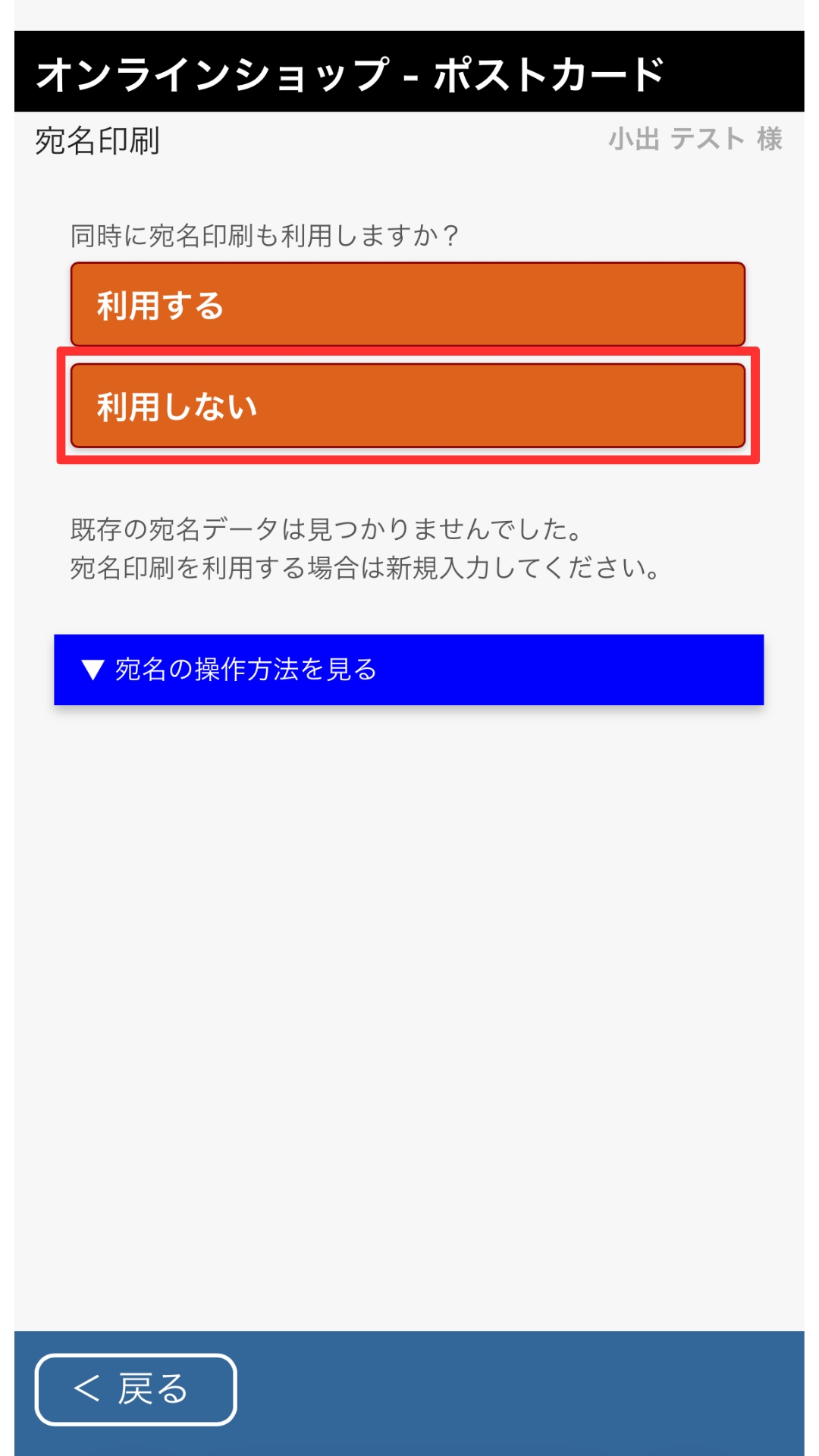This screenshot has width=819, height=1456.
Task: Expand 宛名の操作方法を見る instructions
Action: [x=408, y=670]
